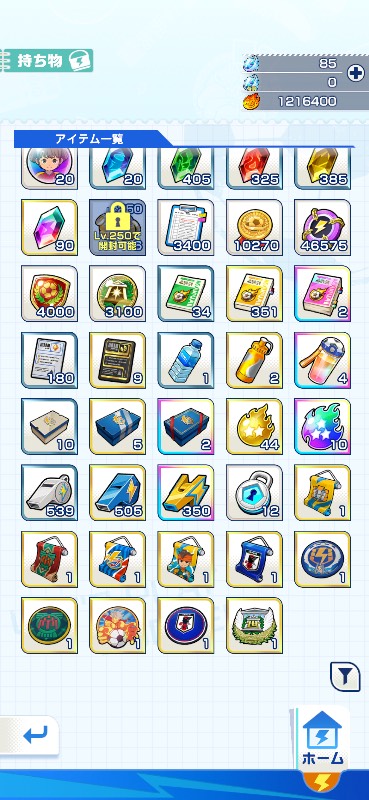The height and width of the screenshot is (800, 369).
Task: View the rainbow crystal with 90 count
Action: click(50, 228)
